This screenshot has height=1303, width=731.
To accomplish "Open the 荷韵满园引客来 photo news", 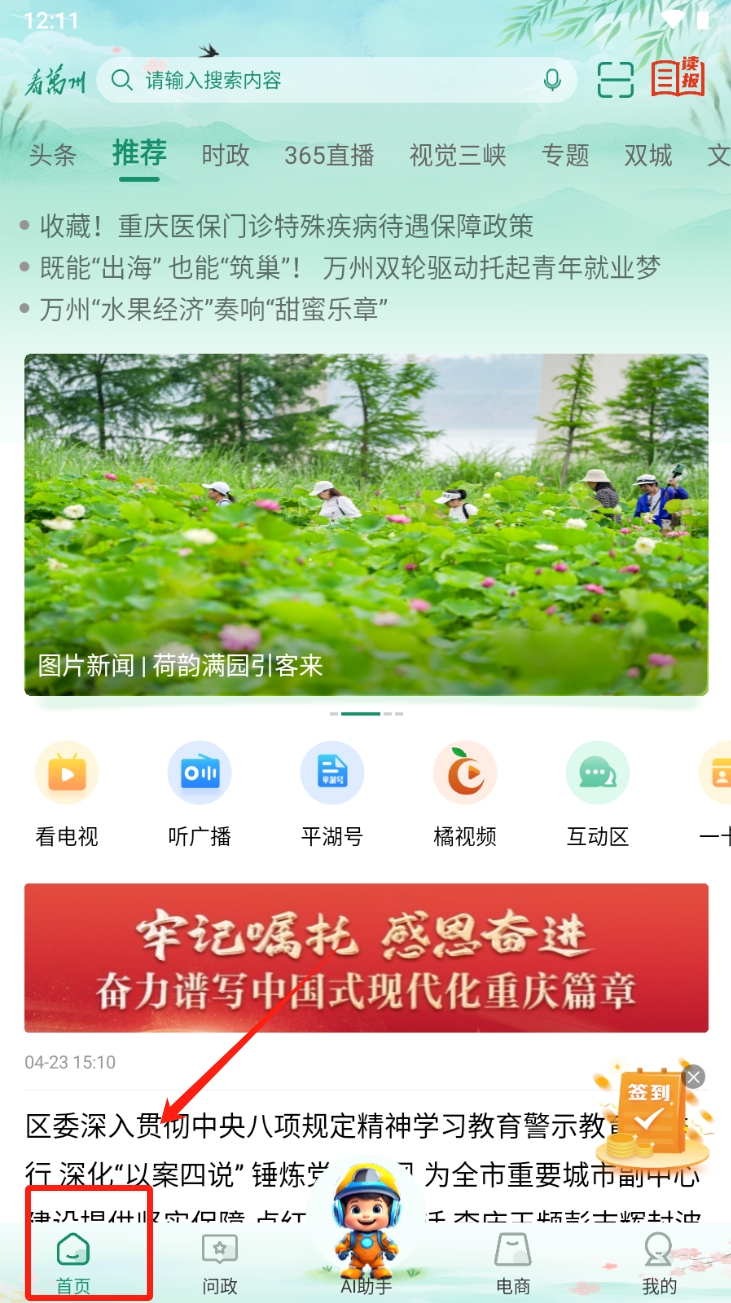I will (366, 524).
